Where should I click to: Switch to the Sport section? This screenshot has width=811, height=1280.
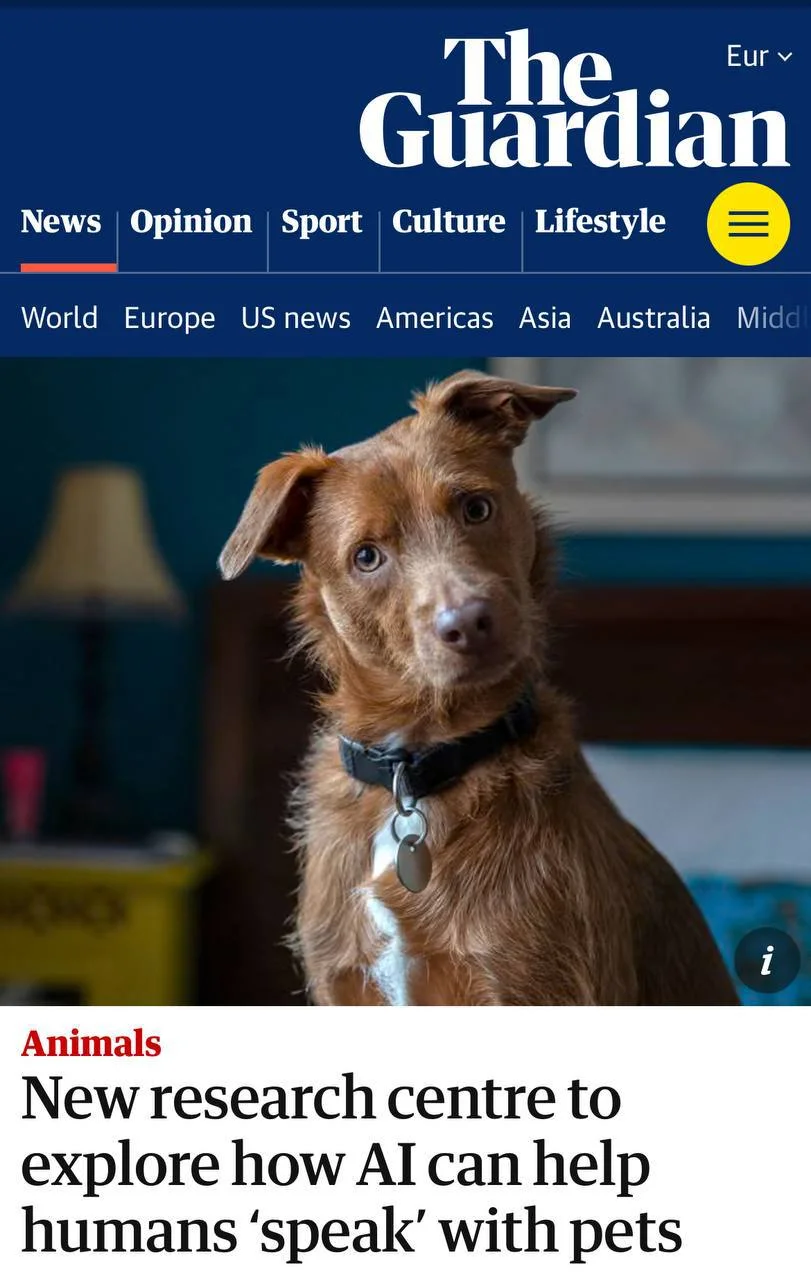pos(321,221)
